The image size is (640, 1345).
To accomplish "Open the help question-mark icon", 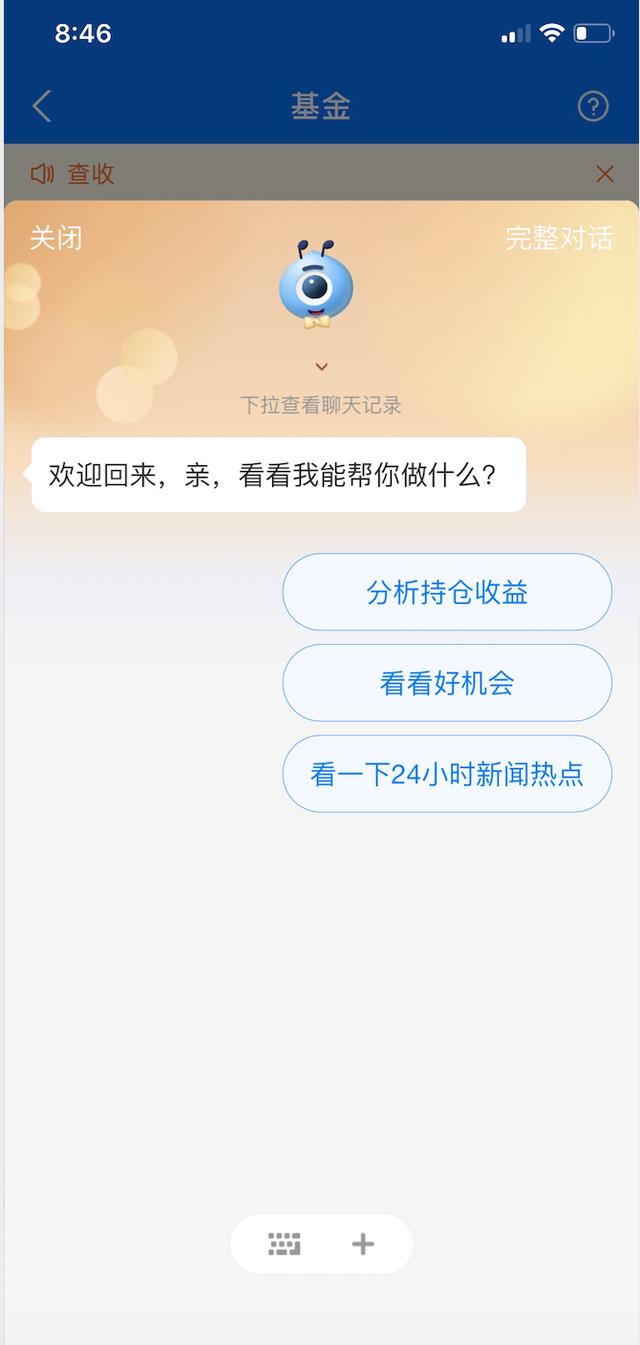I will coord(593,106).
